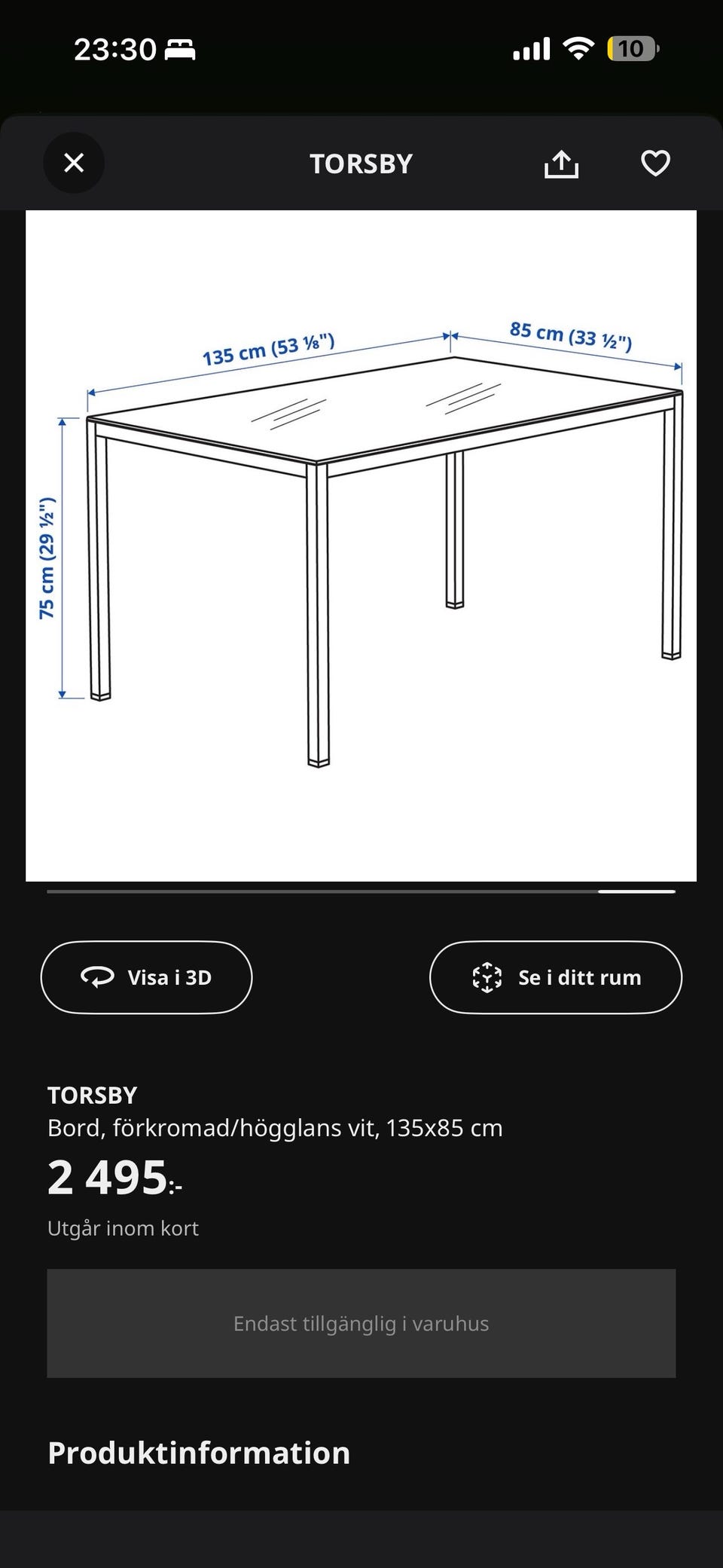Tap the image carousel progress bar
The height and width of the screenshot is (1568, 723).
[361, 893]
